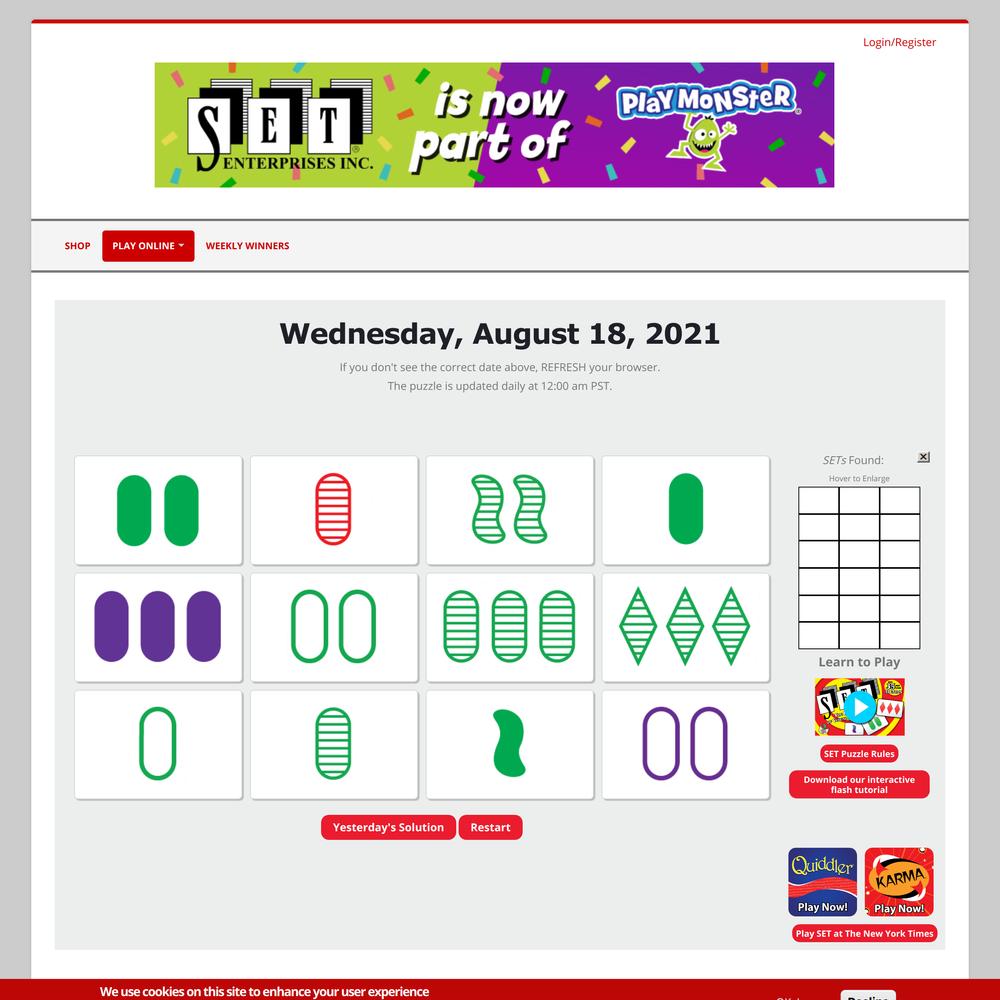Pick the two green striped squiggles card
1000x1000 pixels.
point(510,511)
